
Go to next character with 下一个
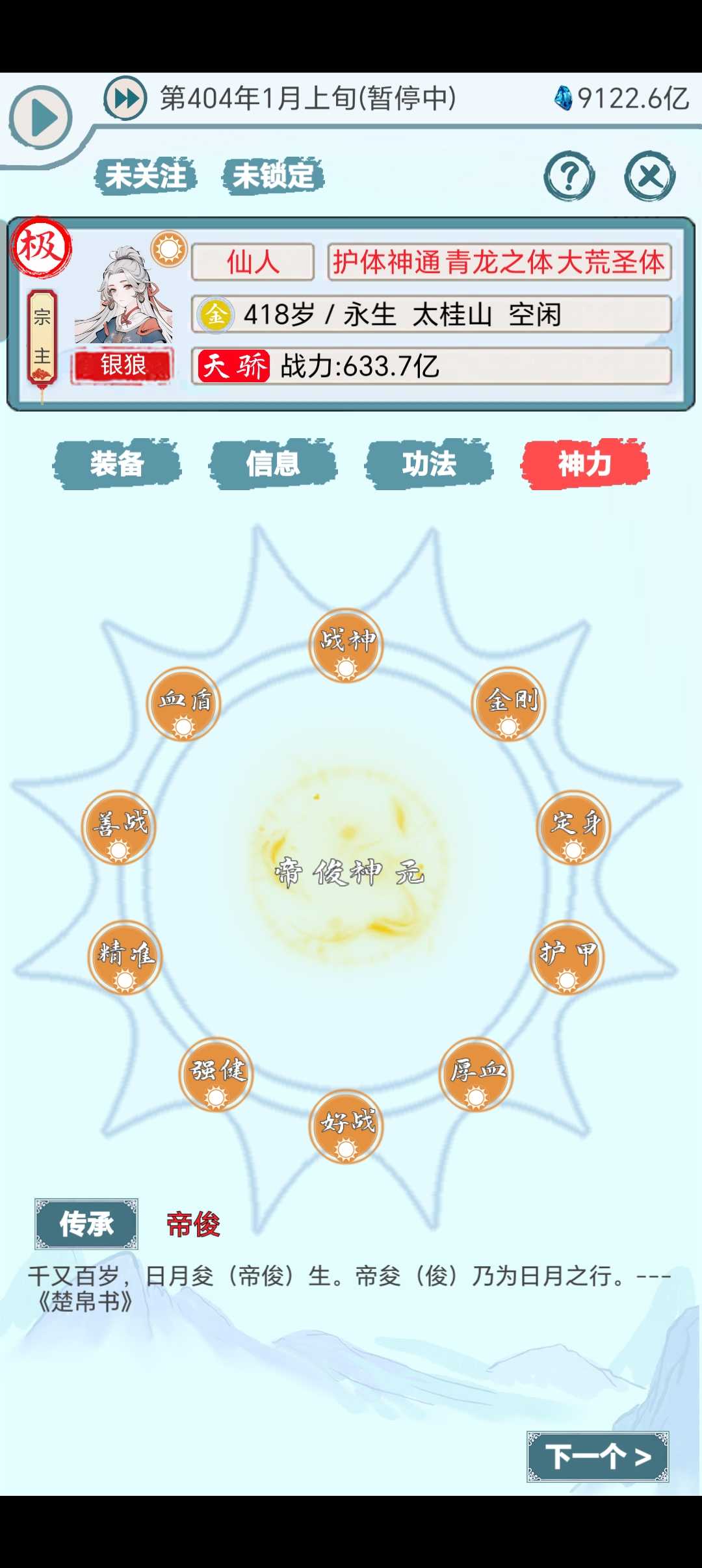point(597,1457)
